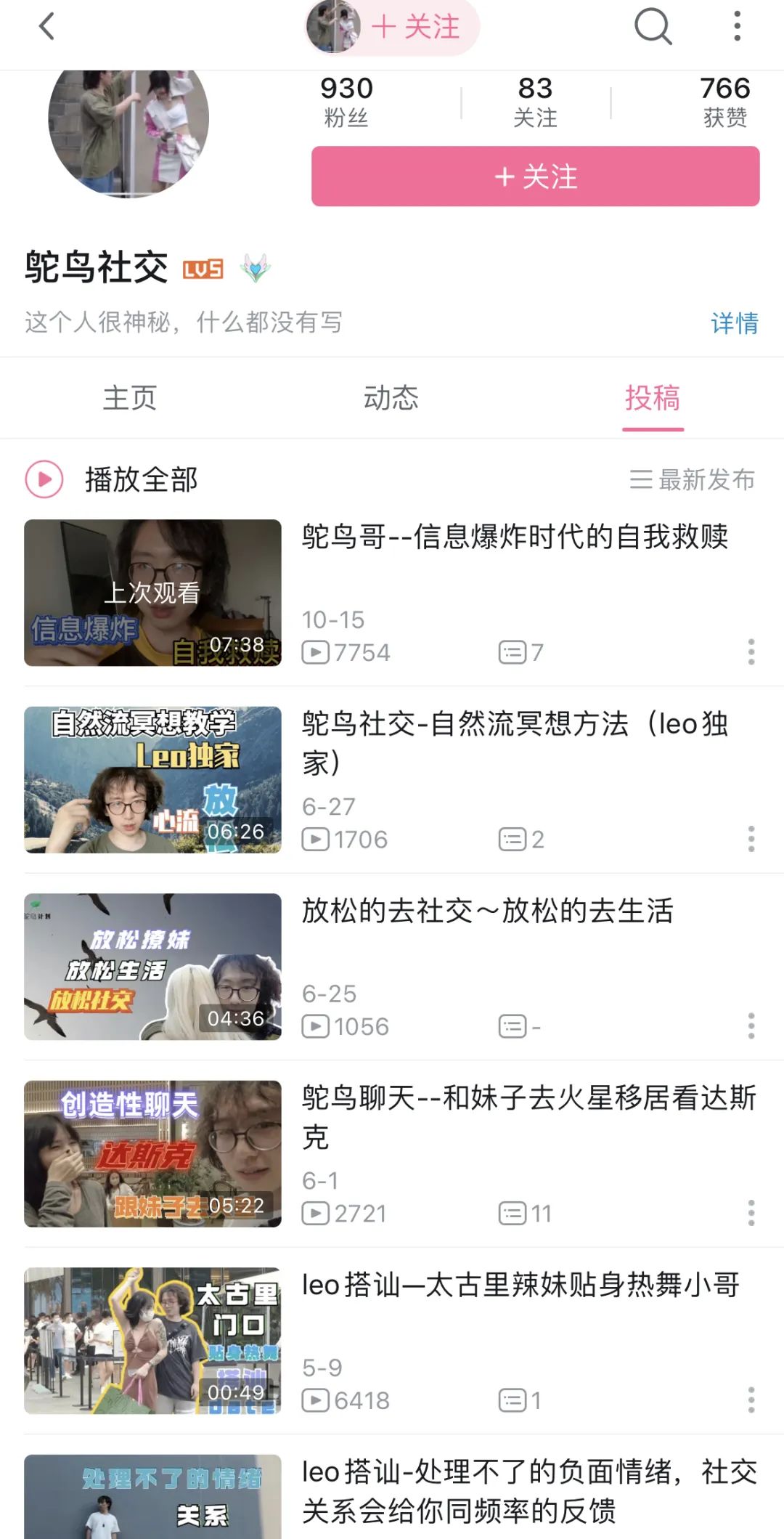
Task: View the 83 关注 following list
Action: click(x=535, y=102)
